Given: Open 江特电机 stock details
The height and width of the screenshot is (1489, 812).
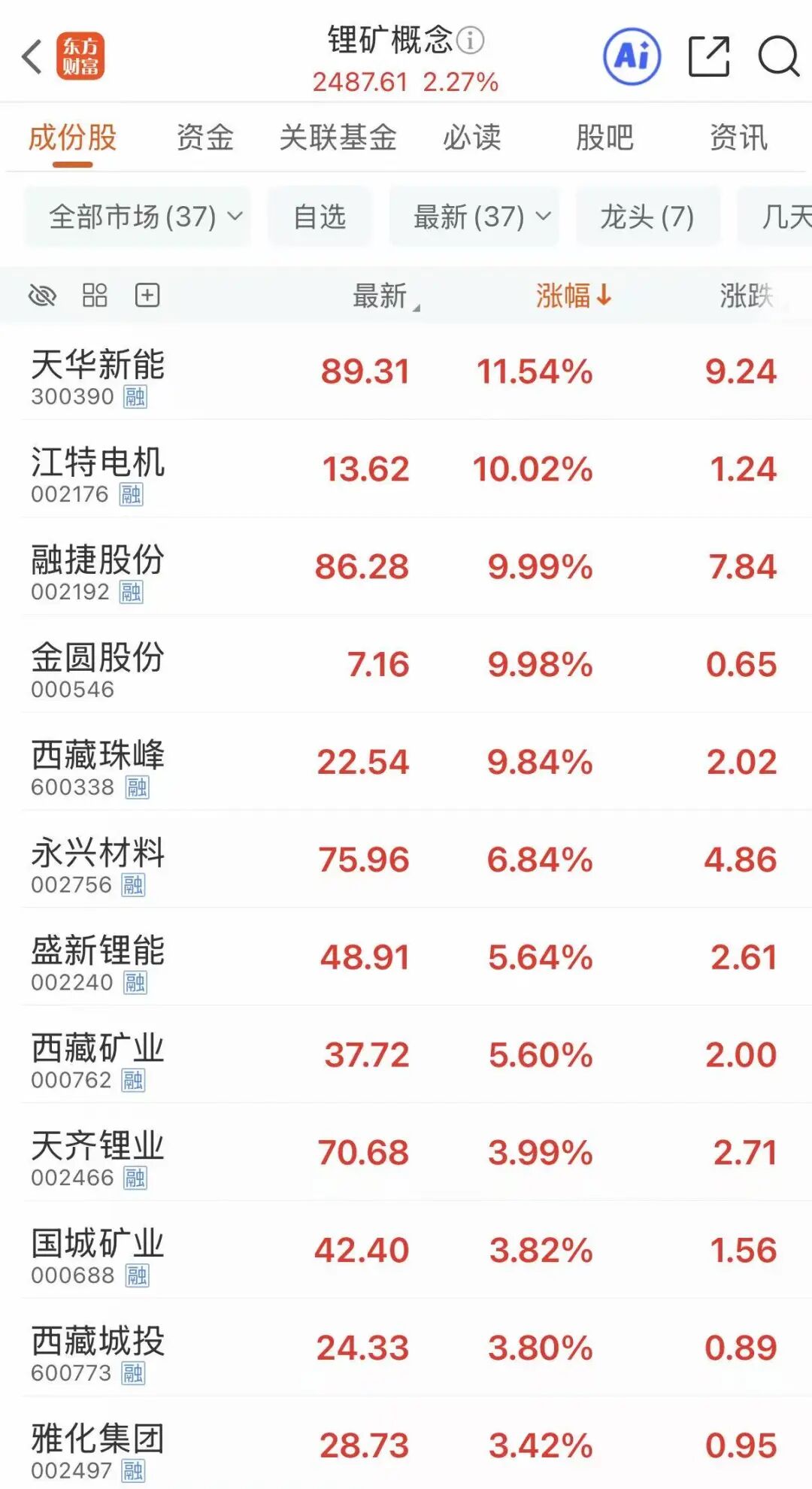Looking at the screenshot, I should [x=98, y=469].
